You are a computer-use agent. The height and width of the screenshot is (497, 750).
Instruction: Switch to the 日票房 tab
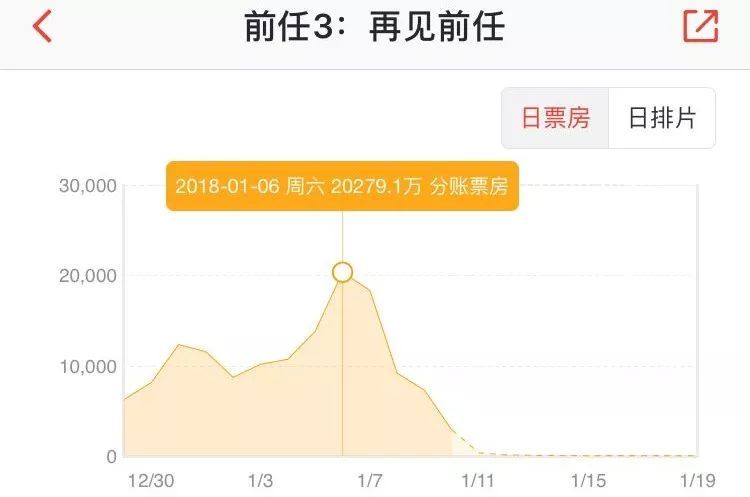555,119
